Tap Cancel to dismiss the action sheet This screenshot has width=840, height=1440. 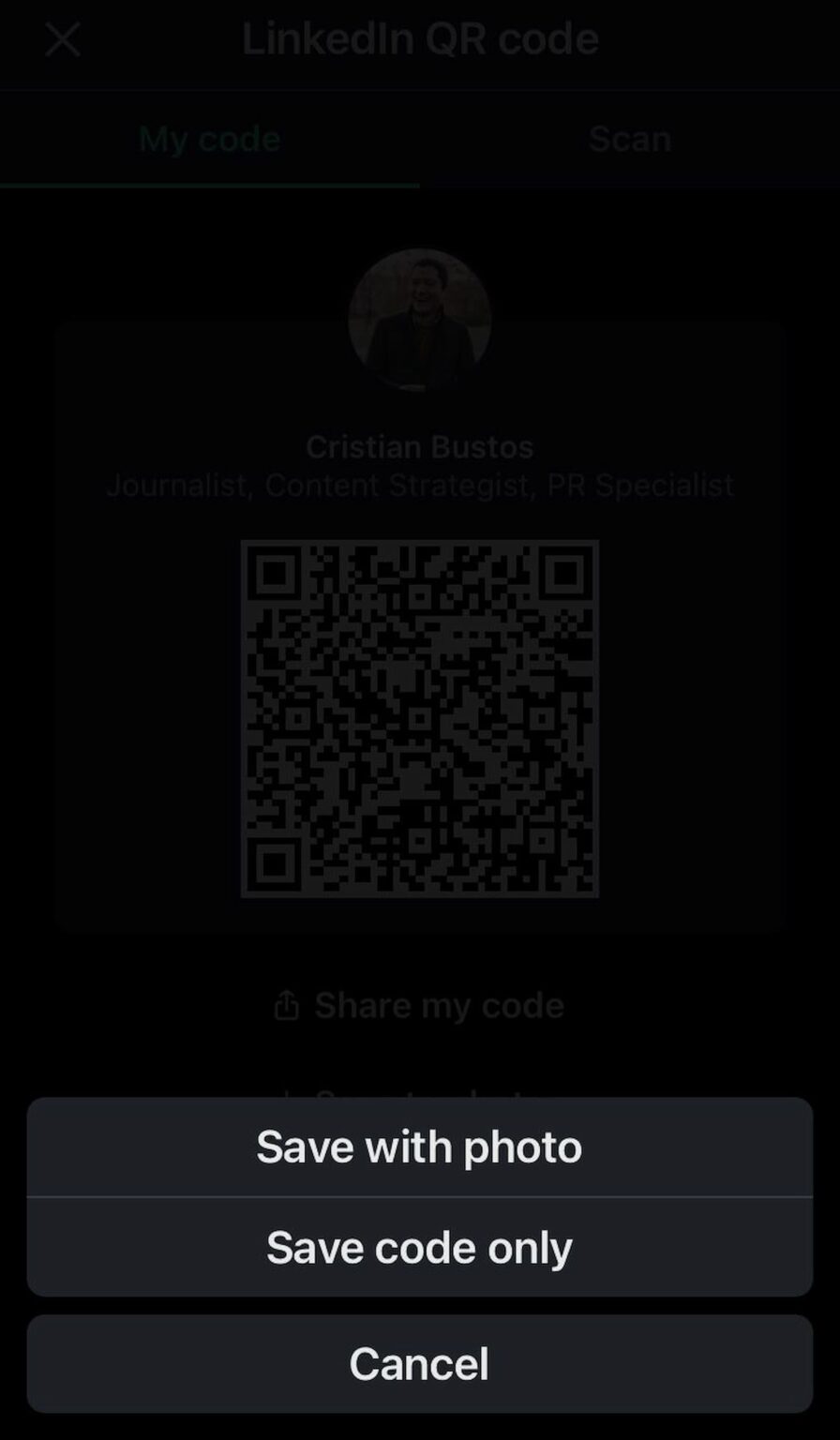(420, 1364)
